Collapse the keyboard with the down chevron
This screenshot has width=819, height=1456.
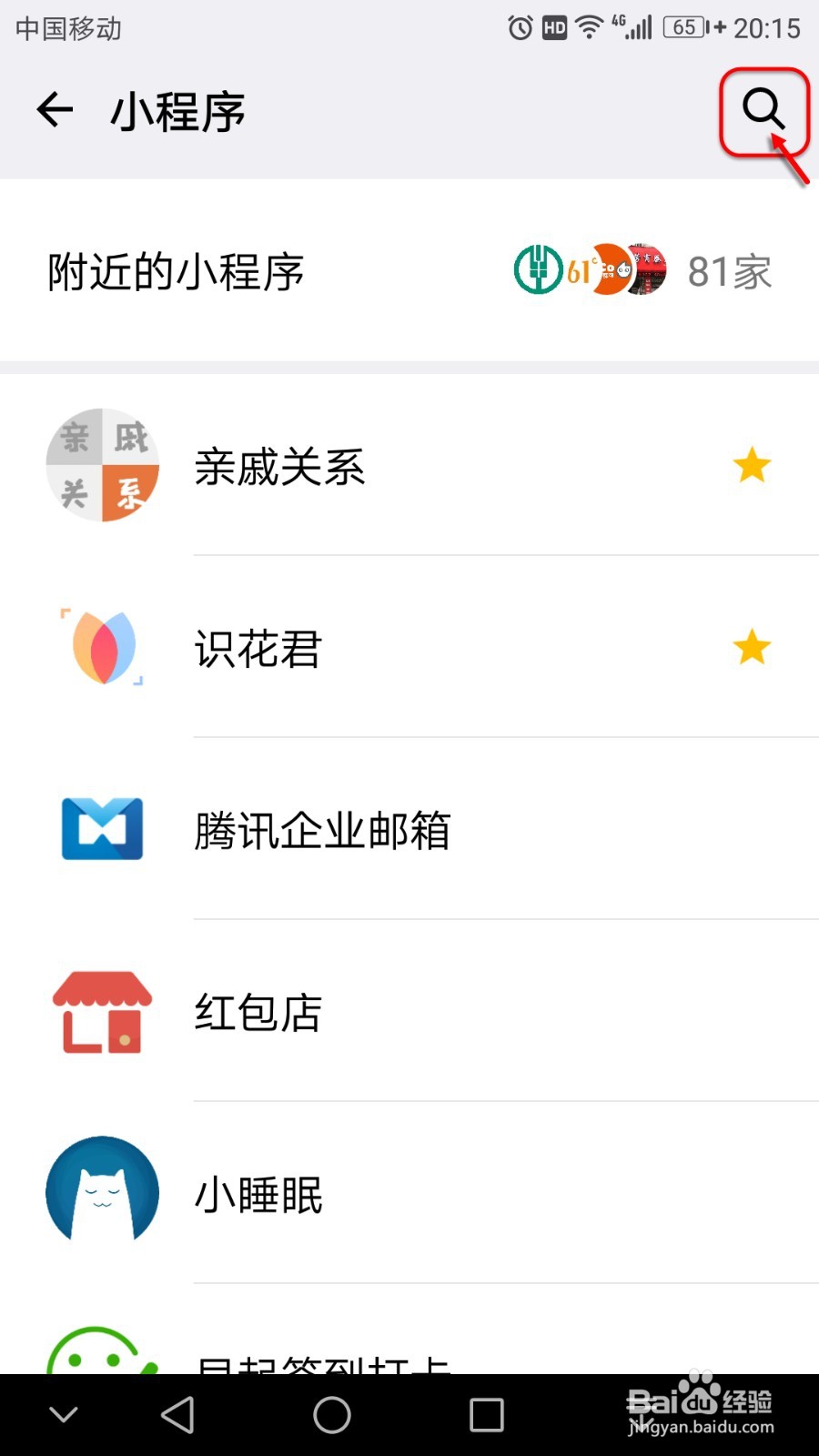coord(62,1413)
